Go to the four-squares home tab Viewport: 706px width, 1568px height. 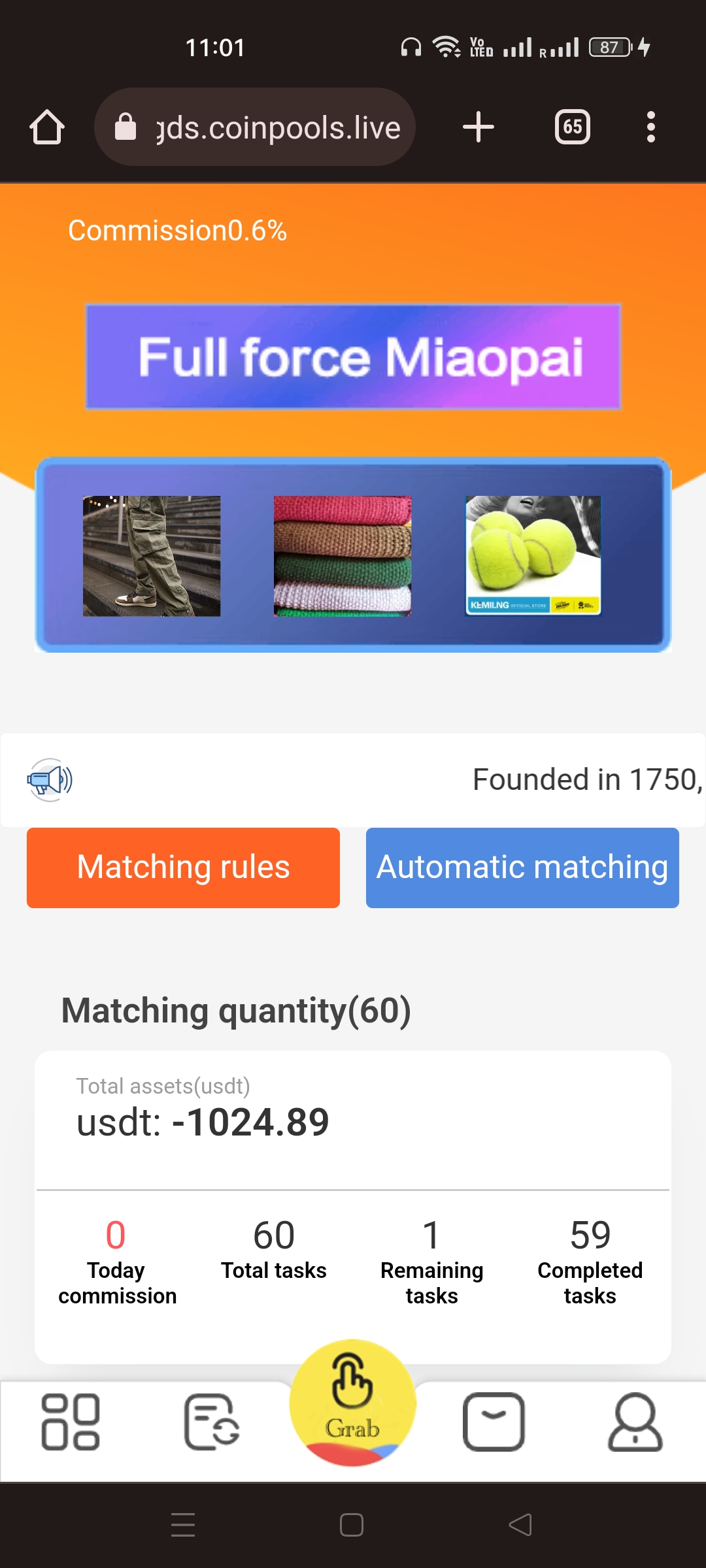pos(71,1422)
